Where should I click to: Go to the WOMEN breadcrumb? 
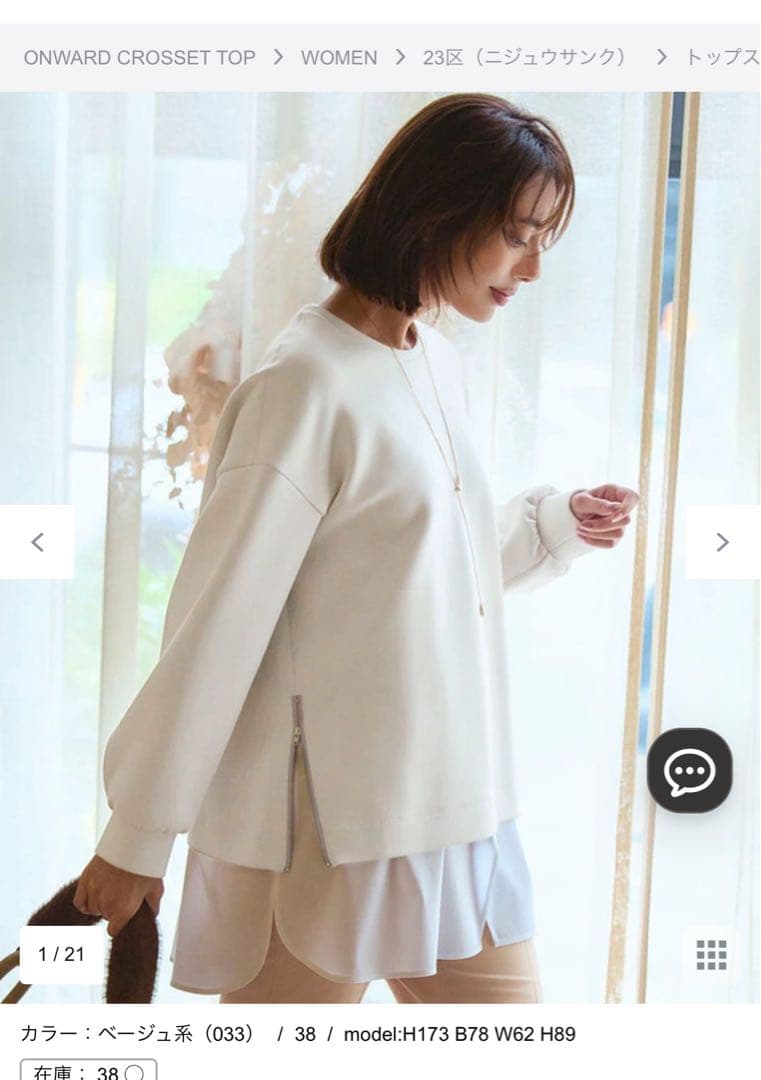(x=339, y=57)
